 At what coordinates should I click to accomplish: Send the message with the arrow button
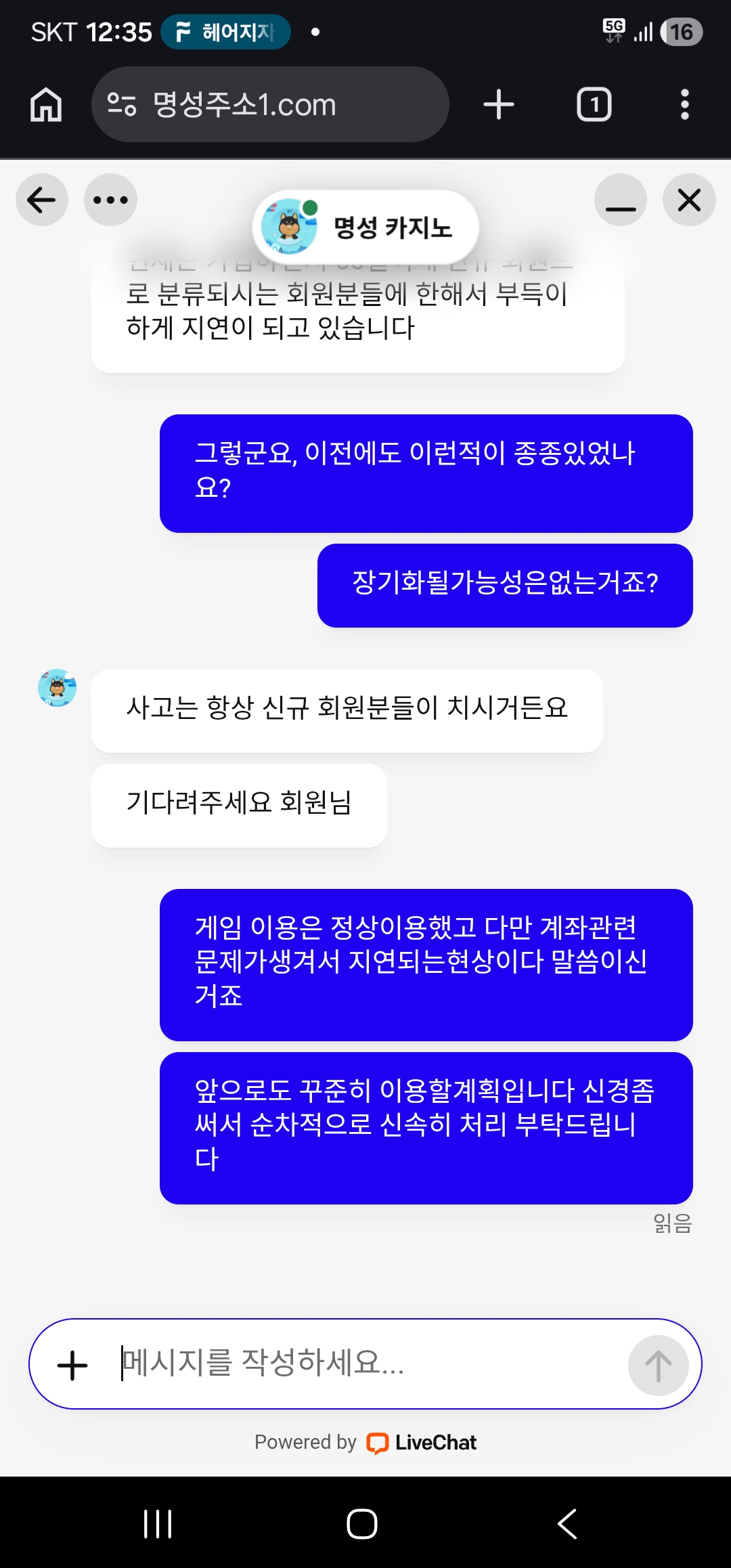[x=658, y=1365]
